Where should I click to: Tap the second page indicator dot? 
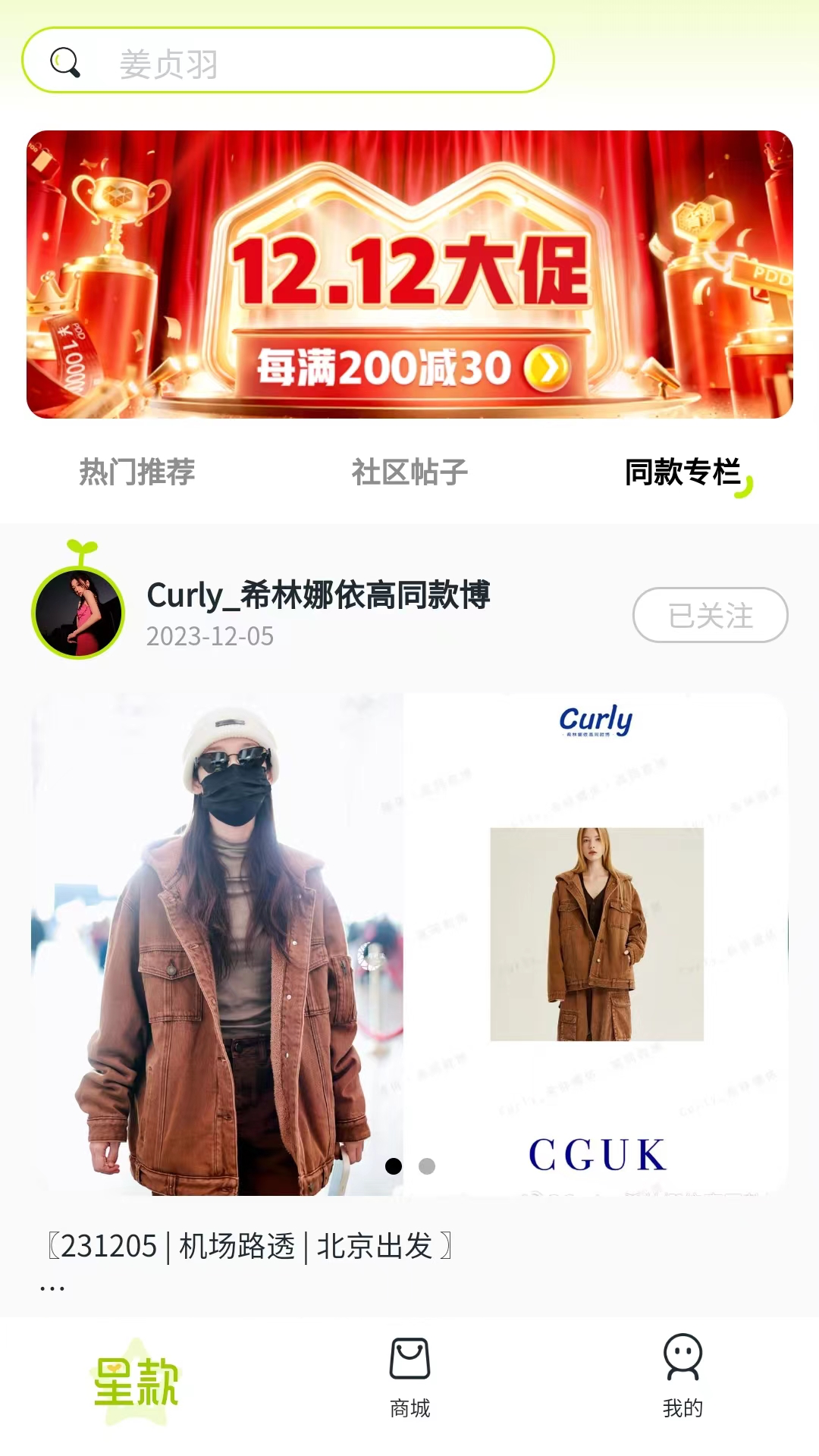(x=427, y=1166)
